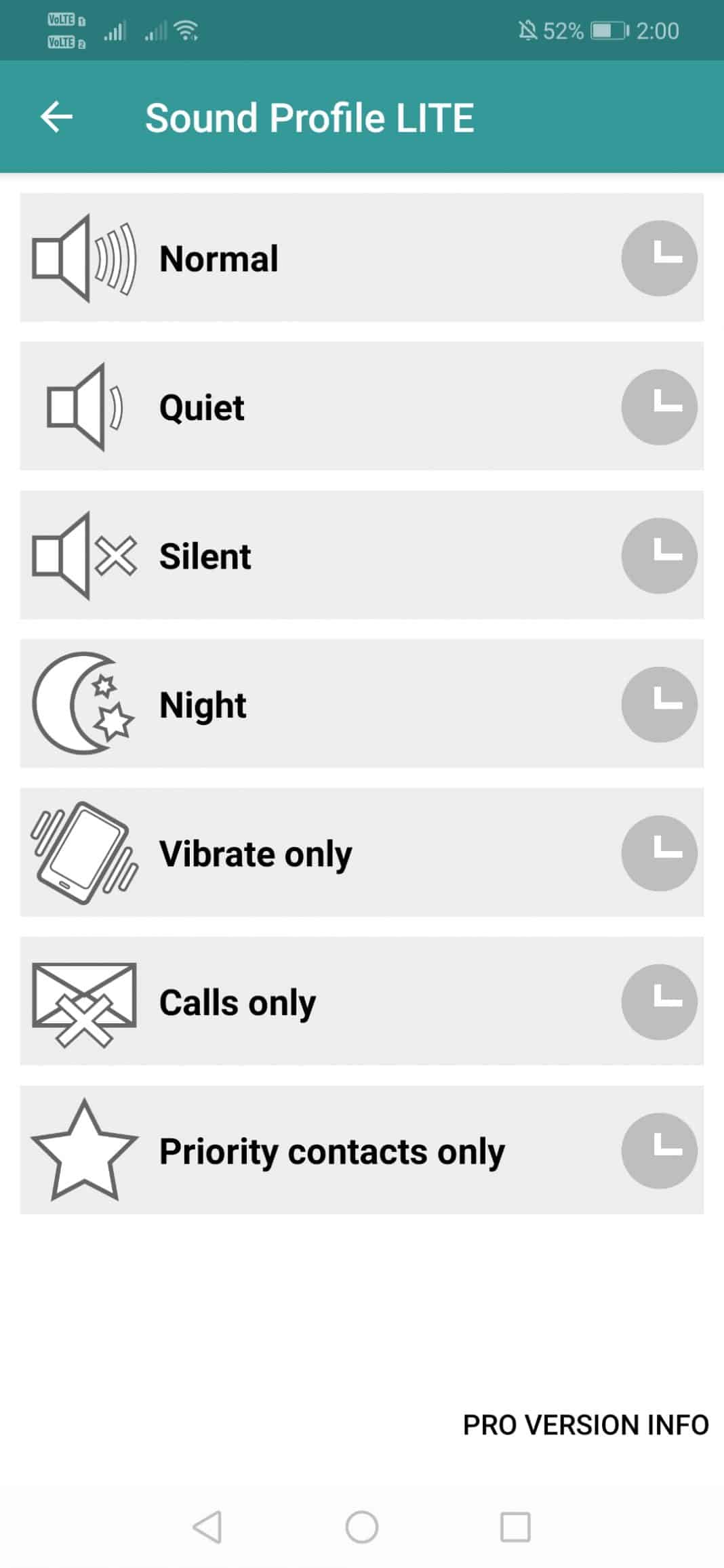Select the Calls only profile
The width and height of the screenshot is (724, 1568).
(x=305, y=1002)
